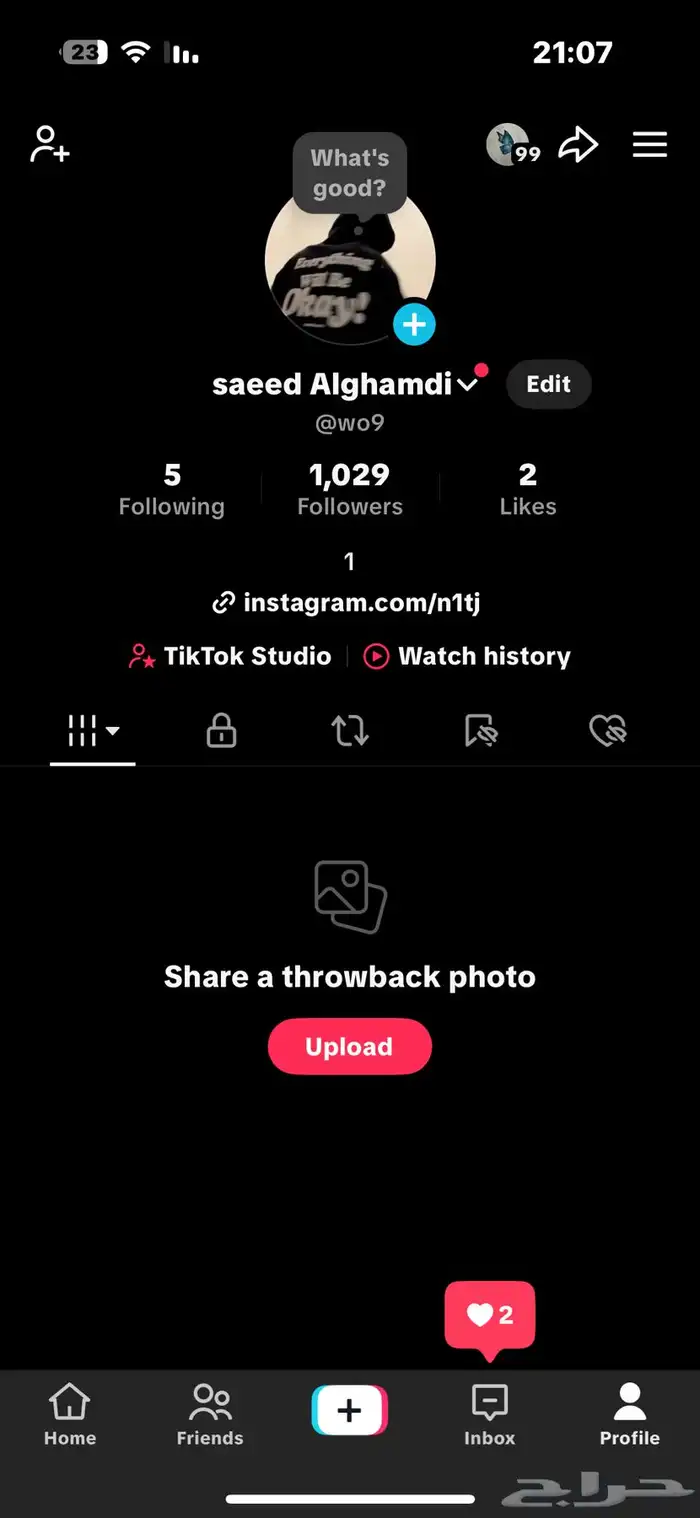
Task: Open Watch history
Action: (x=467, y=656)
